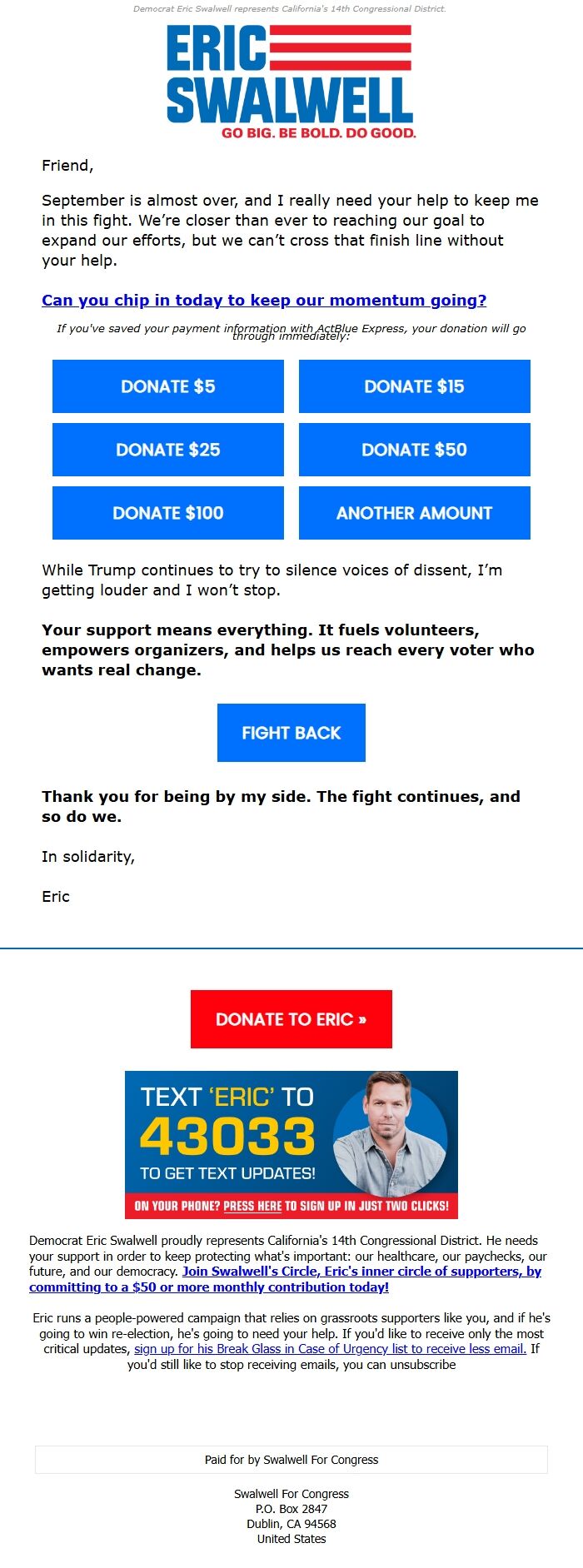Pick Another Amount to donate
This screenshot has width=583, height=1568.
414,513
